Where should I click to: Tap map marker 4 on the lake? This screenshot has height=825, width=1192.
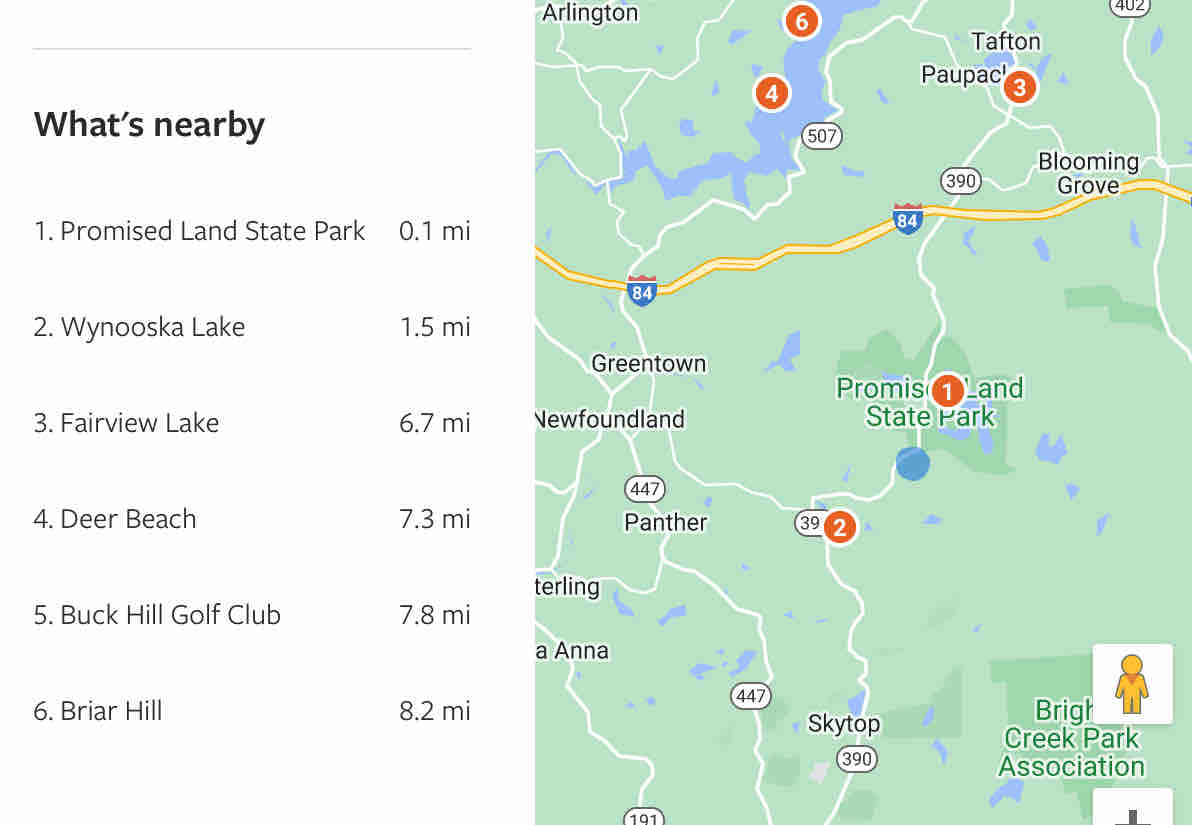[x=771, y=94]
